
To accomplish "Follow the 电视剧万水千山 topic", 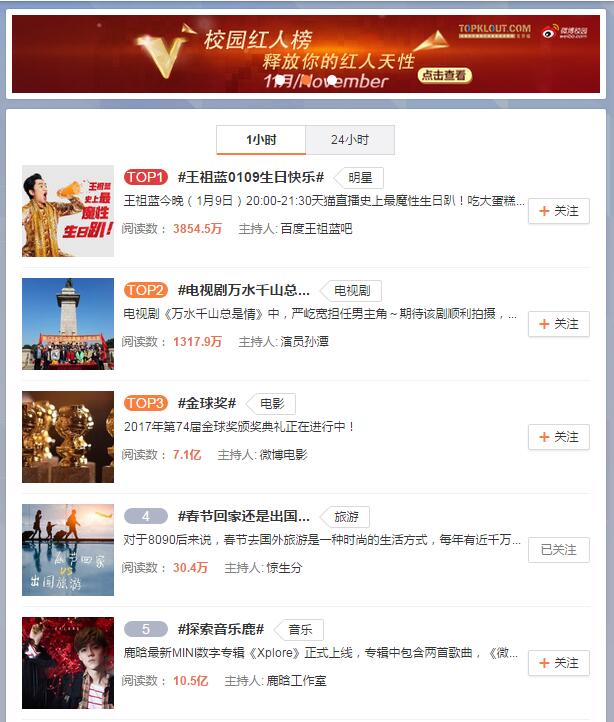I will point(558,324).
